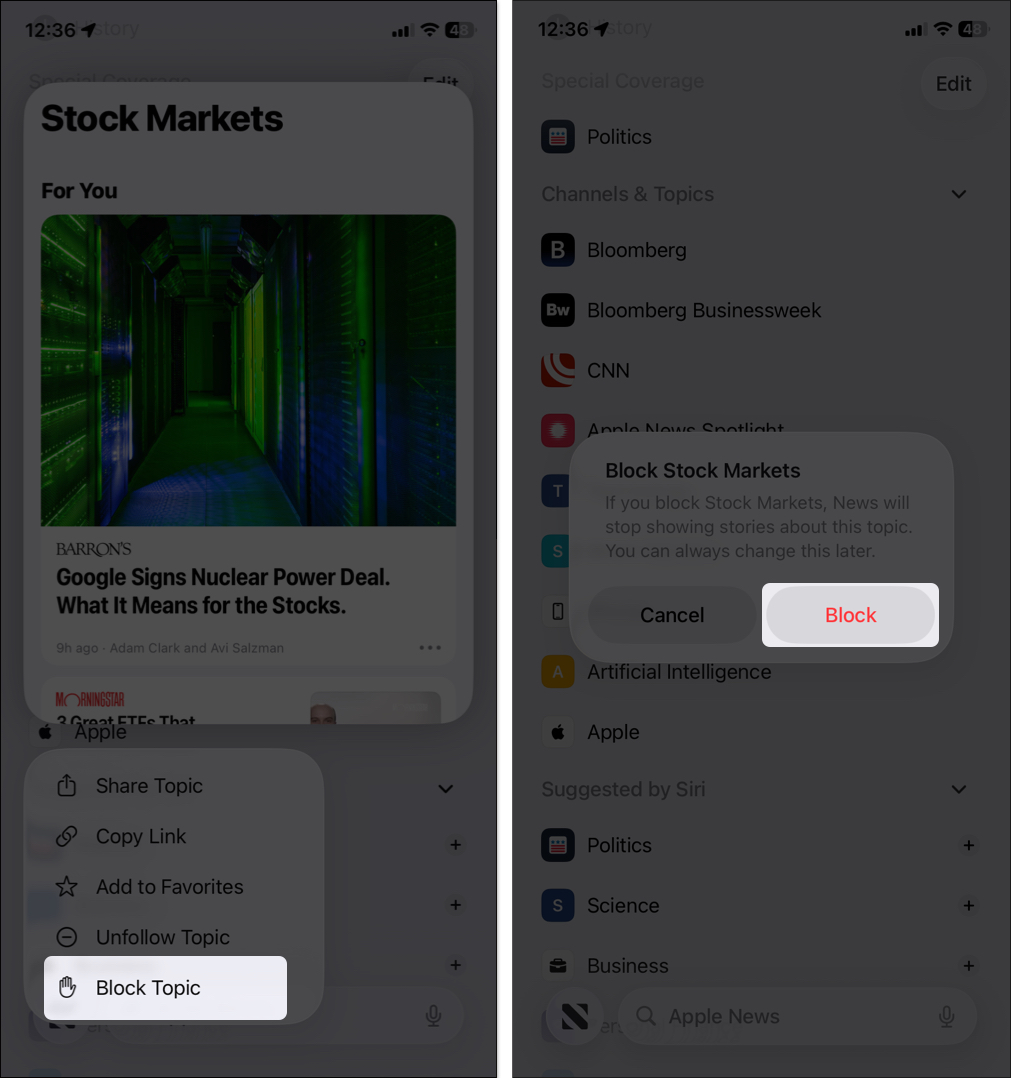Viewport: 1011px width, 1078px height.
Task: Select the Bloomberg channel icon
Action: [x=557, y=250]
